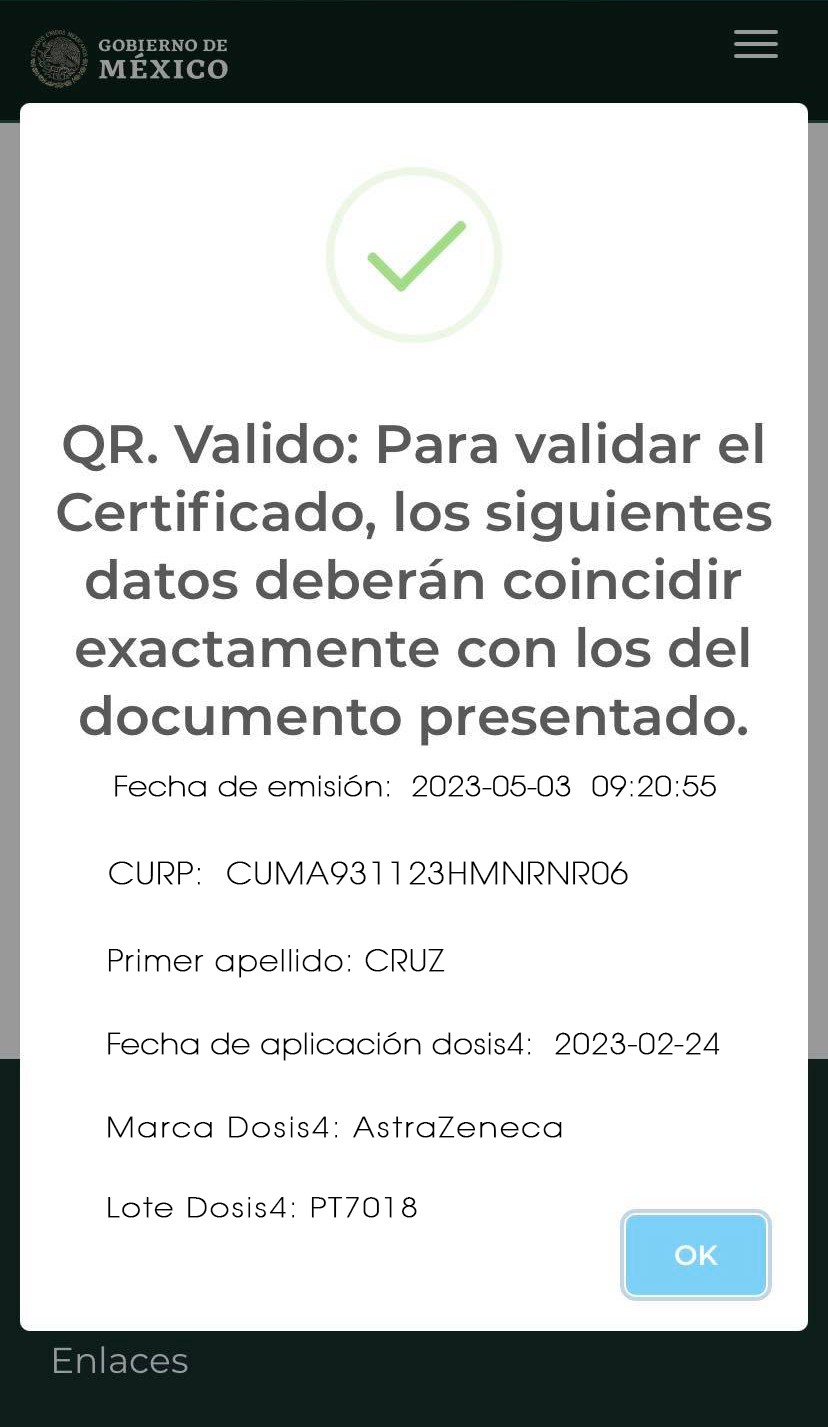Image resolution: width=828 pixels, height=1427 pixels.
Task: Tap OK to dismiss the QR dialog
Action: [695, 1255]
